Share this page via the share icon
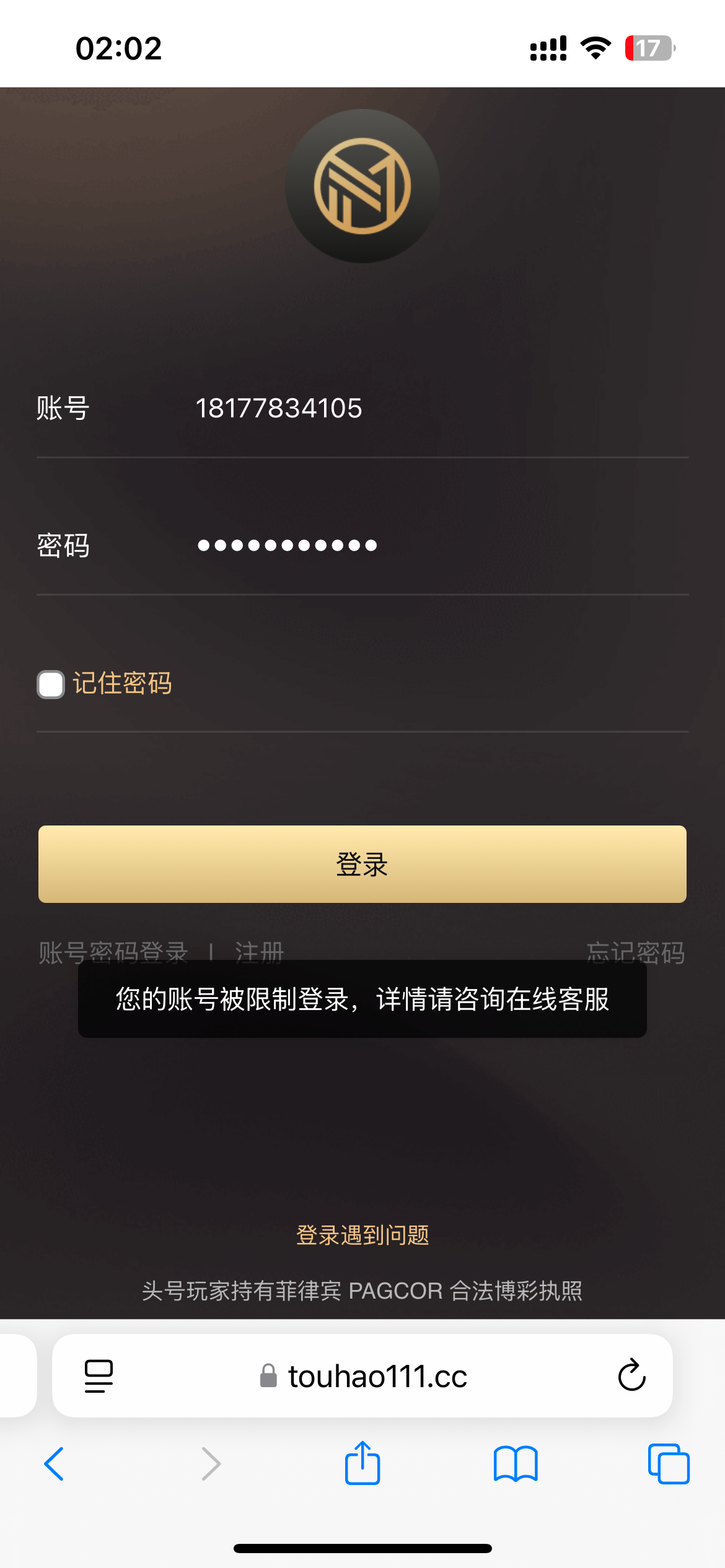 click(x=362, y=1463)
